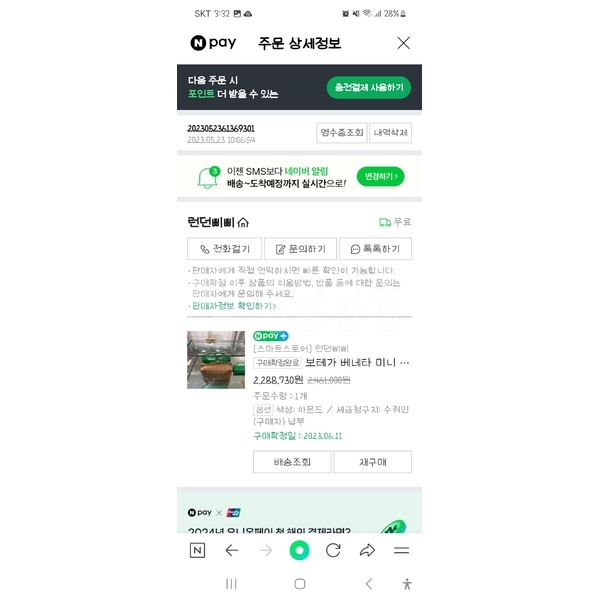Tap 전화걸기 to call the seller
This screenshot has width=600, height=600.
[x=225, y=249]
